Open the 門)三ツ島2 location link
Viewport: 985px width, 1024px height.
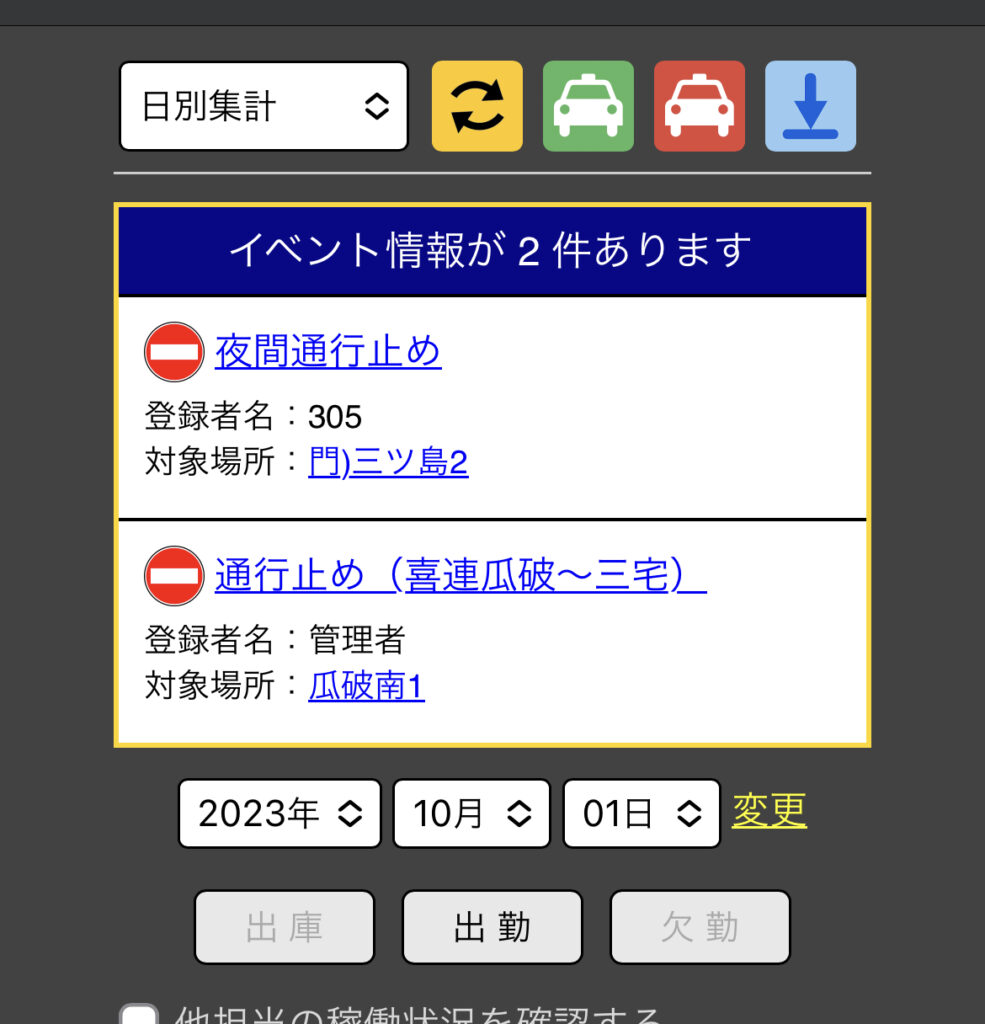click(x=388, y=463)
